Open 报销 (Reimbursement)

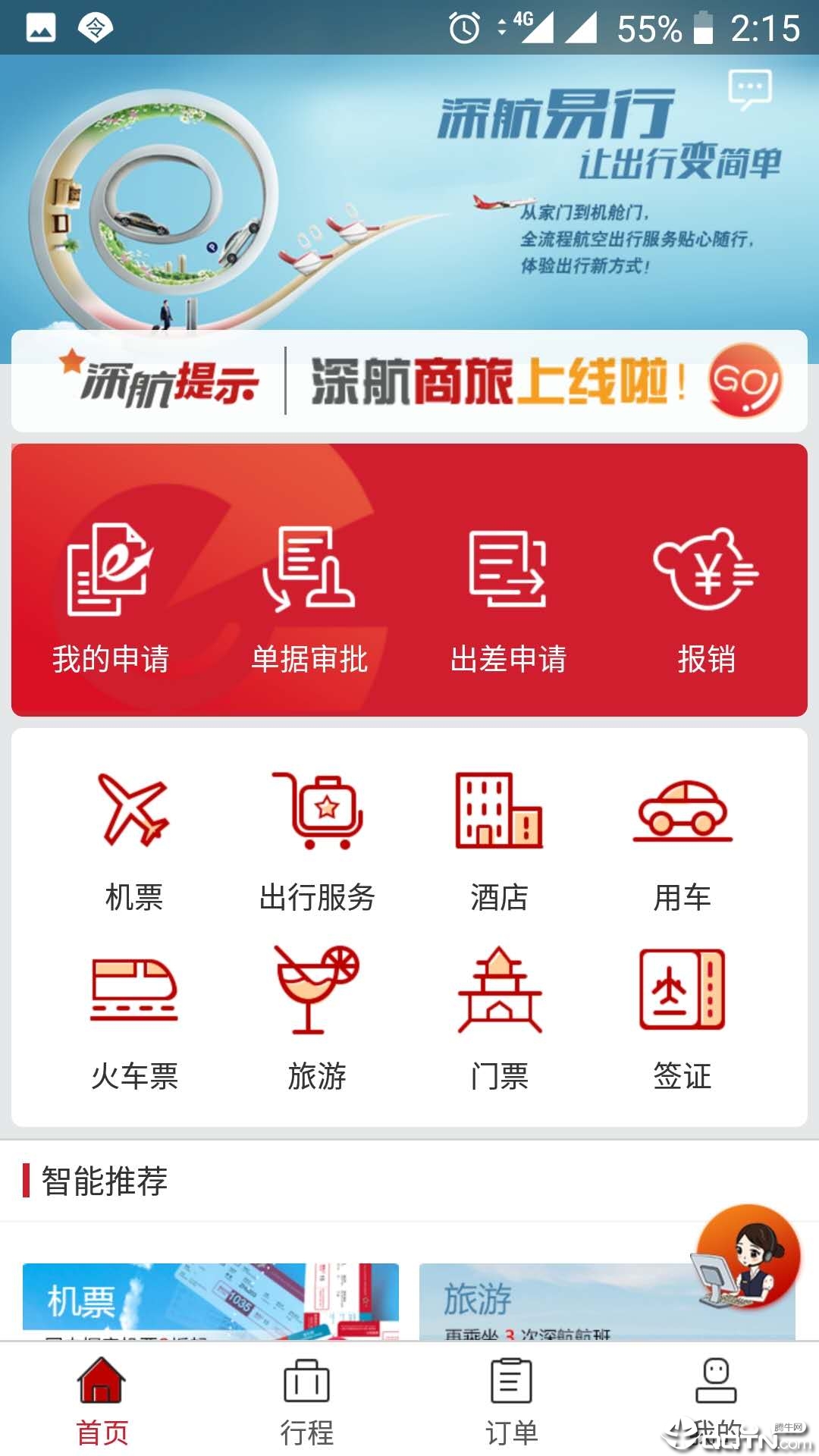click(706, 599)
